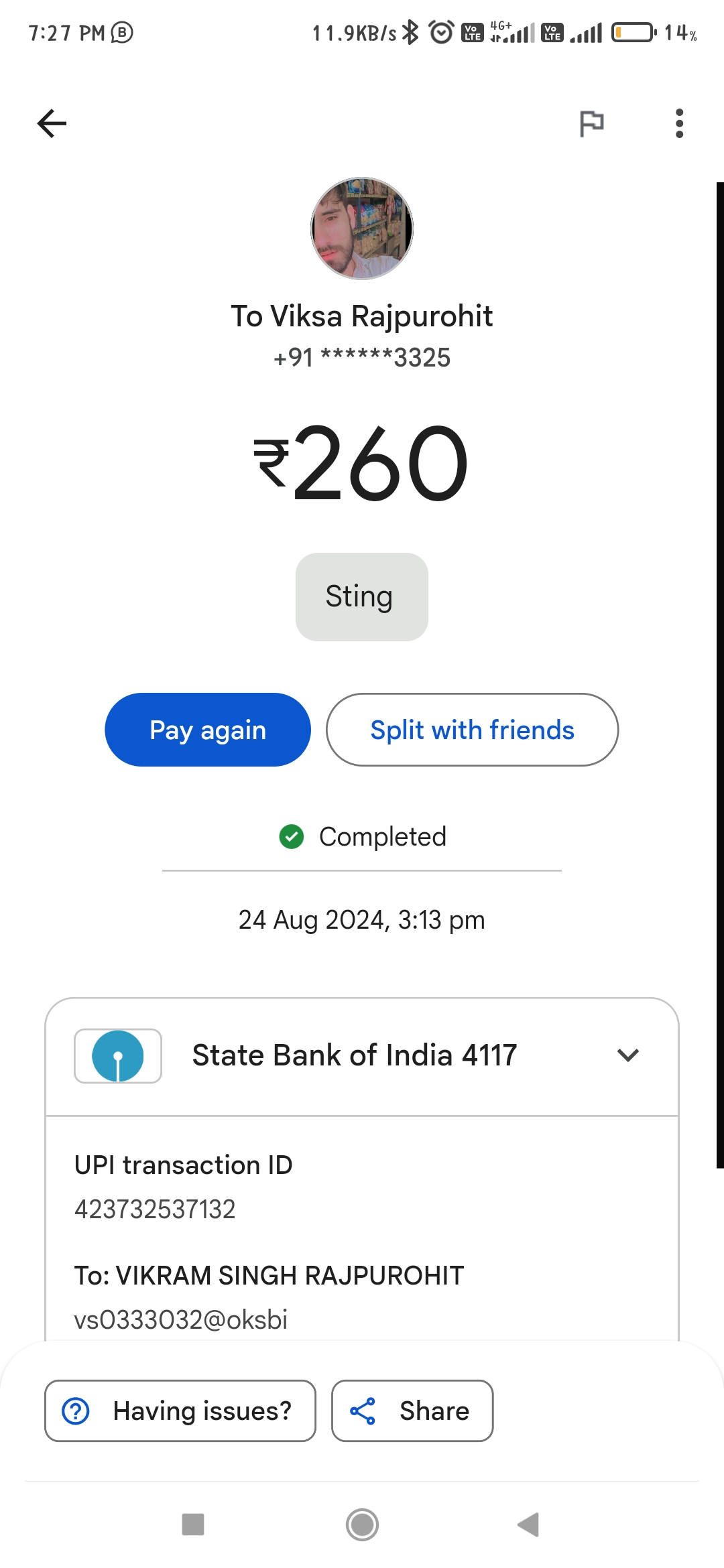Open recent apps from the navigation bar

(x=193, y=1524)
